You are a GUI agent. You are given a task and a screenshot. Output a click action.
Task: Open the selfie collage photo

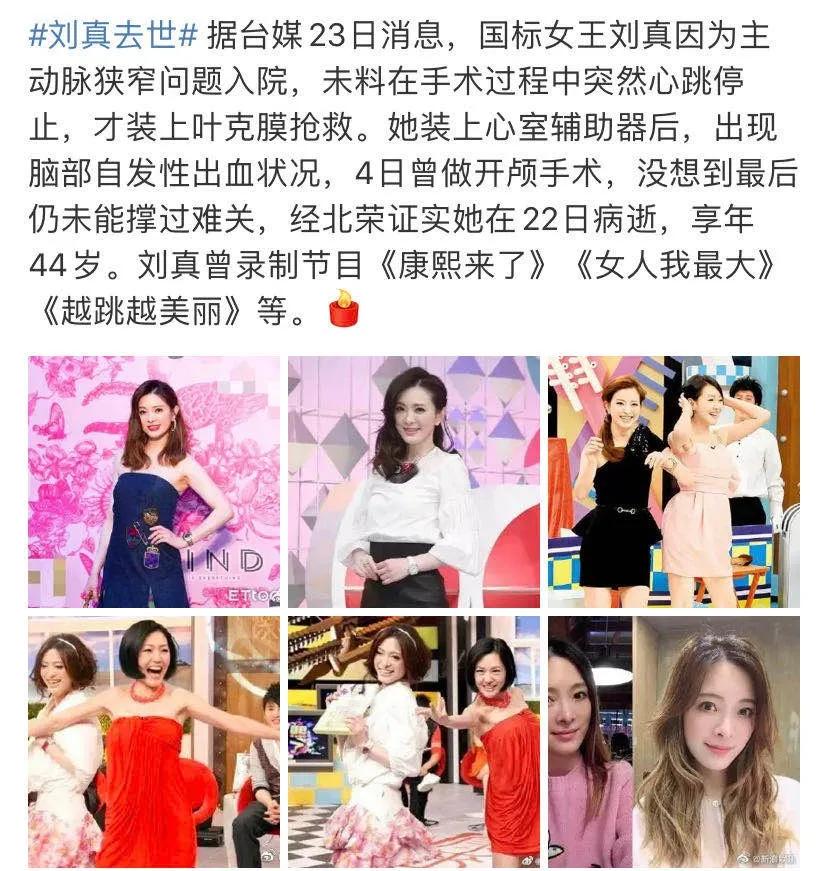coord(673,741)
